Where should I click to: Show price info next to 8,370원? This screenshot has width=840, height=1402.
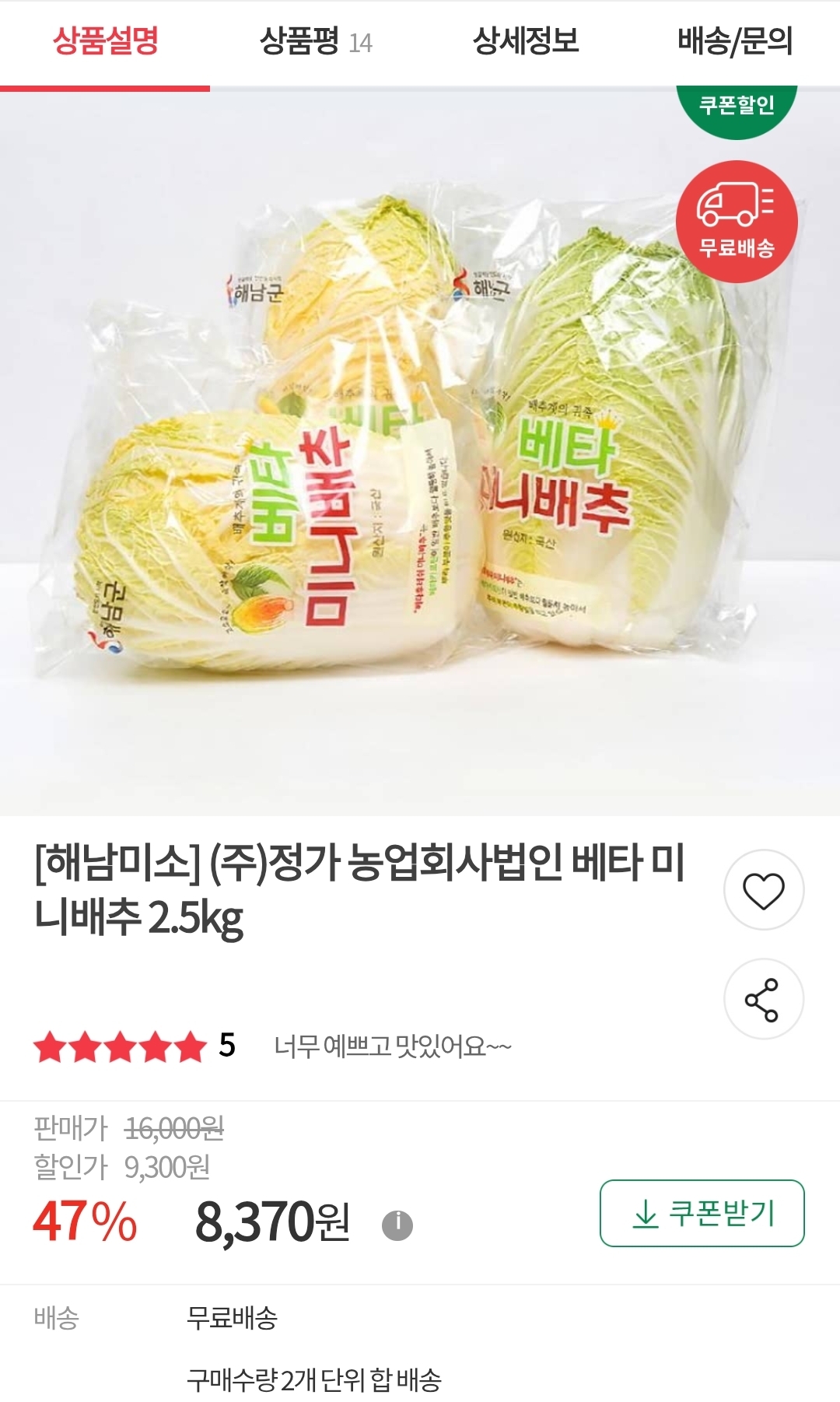[x=397, y=1225]
